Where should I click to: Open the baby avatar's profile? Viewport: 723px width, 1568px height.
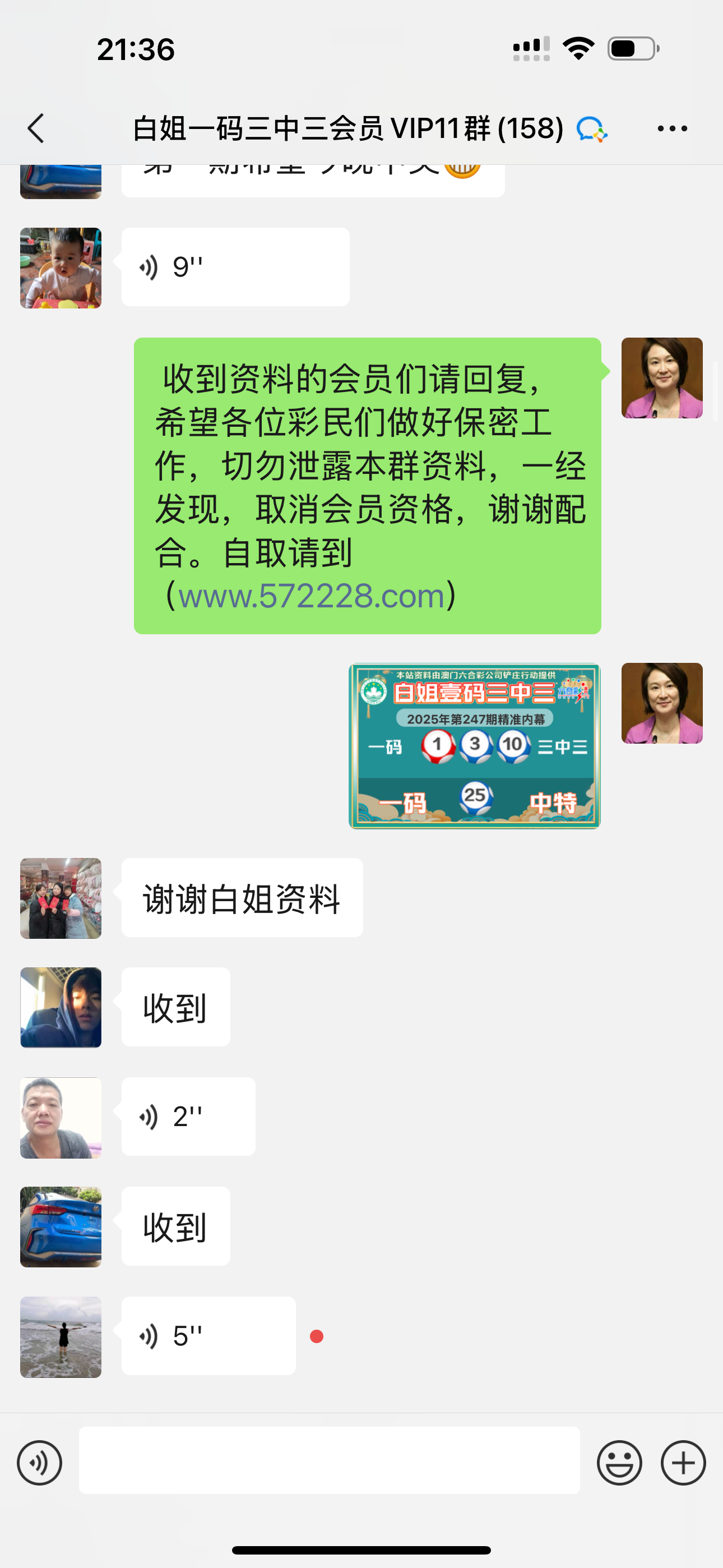(x=61, y=268)
